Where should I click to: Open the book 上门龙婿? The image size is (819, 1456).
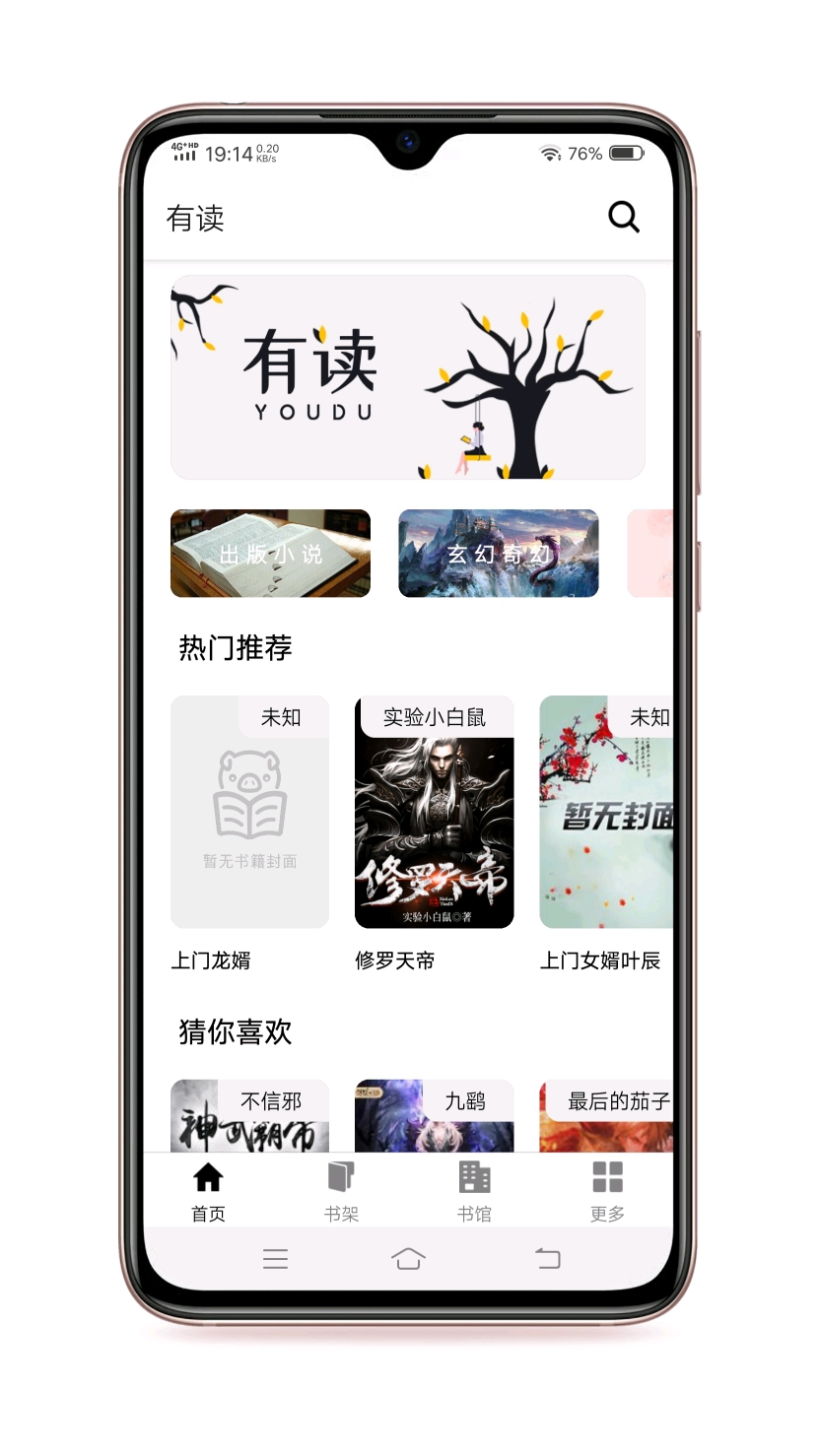point(249,813)
